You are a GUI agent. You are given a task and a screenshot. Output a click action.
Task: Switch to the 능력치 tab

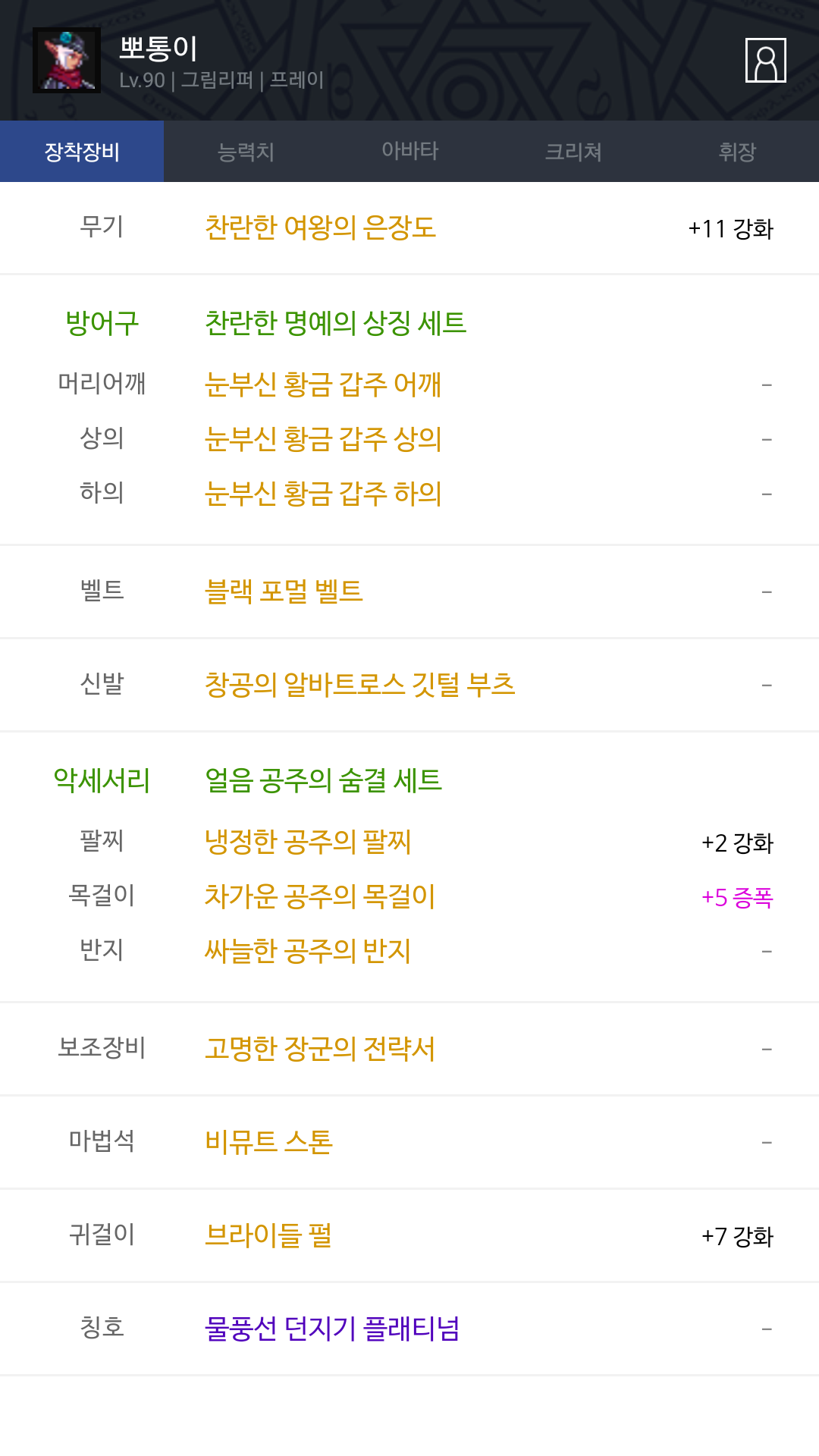246,152
